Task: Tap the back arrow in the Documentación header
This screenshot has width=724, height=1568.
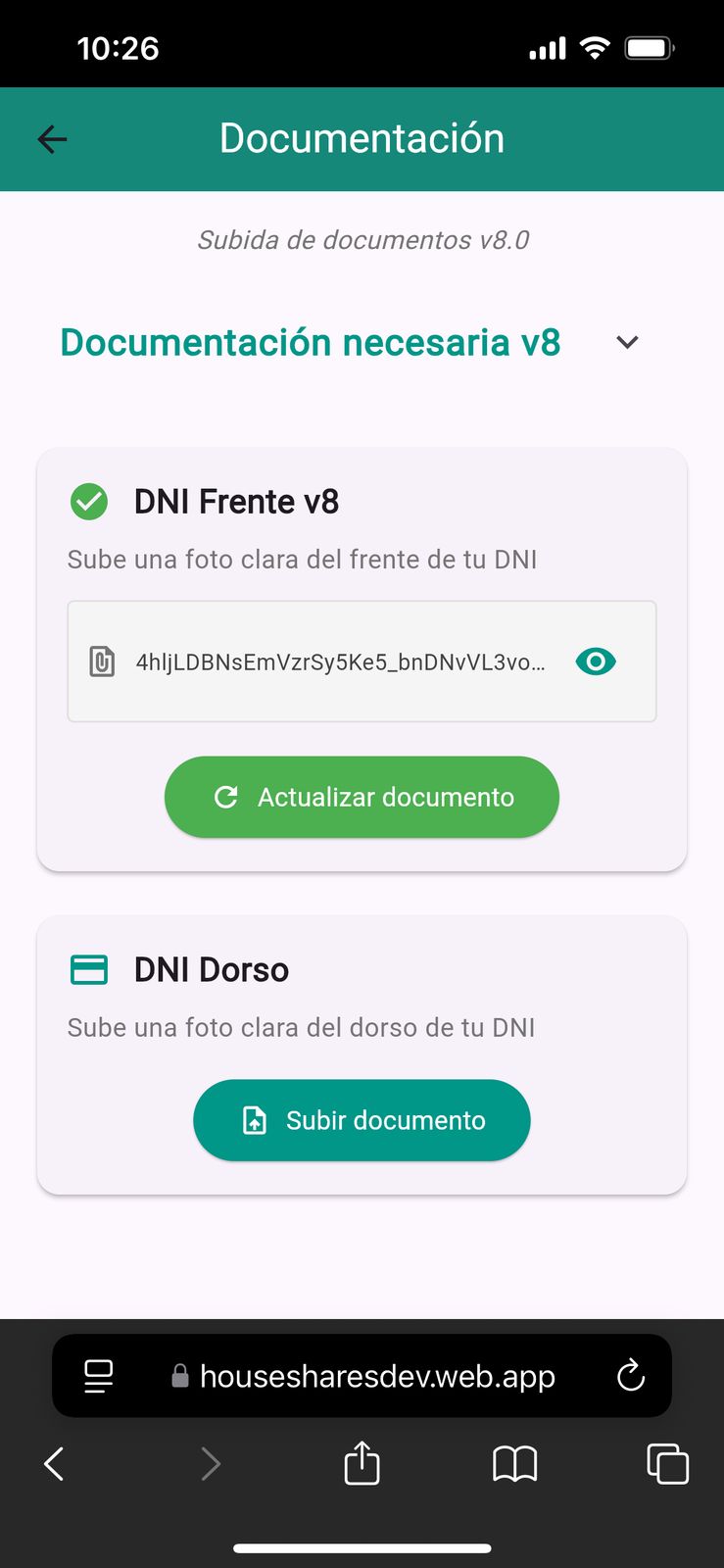Action: (x=52, y=138)
